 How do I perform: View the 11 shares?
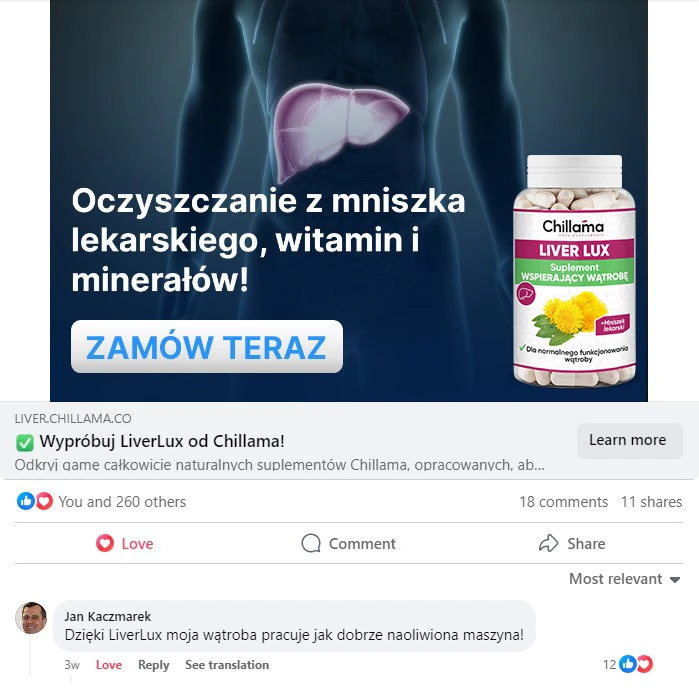click(x=651, y=502)
